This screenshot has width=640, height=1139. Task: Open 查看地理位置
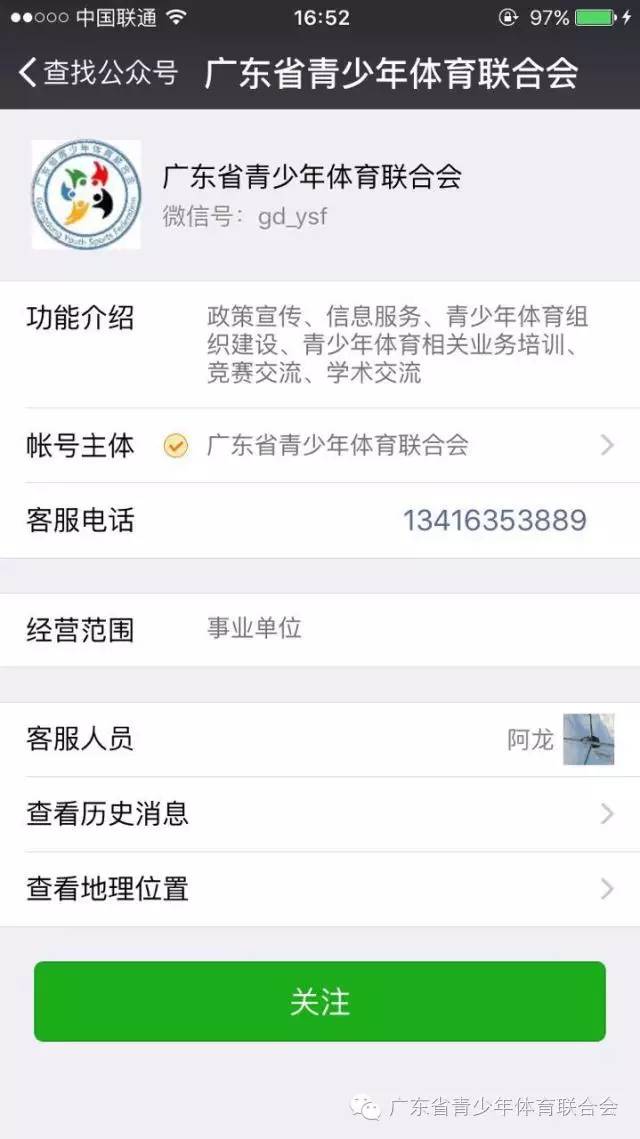(320, 889)
